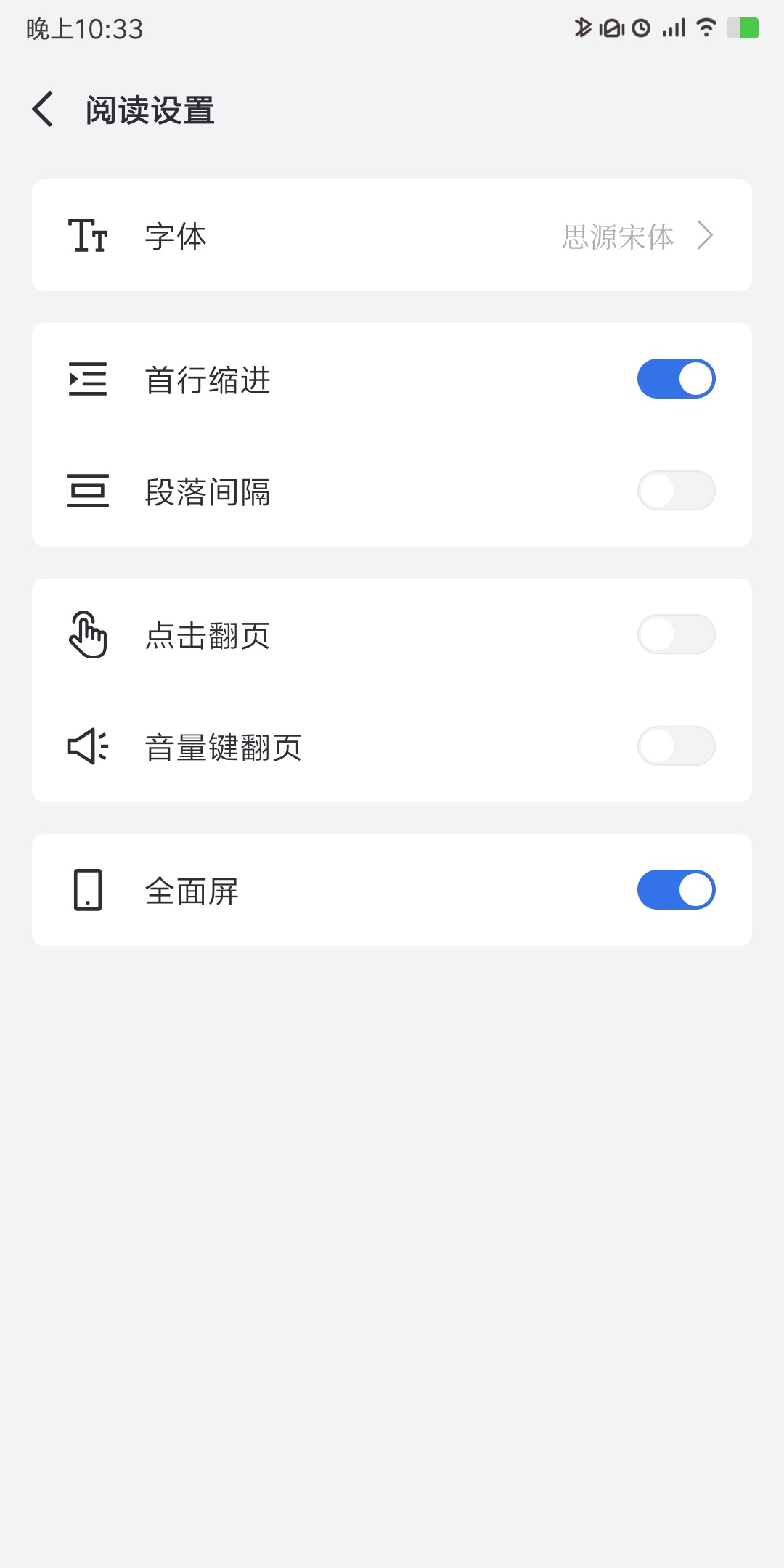Viewport: 784px width, 1568px height.
Task: Enable 音量键翻页 switch
Action: click(x=676, y=746)
